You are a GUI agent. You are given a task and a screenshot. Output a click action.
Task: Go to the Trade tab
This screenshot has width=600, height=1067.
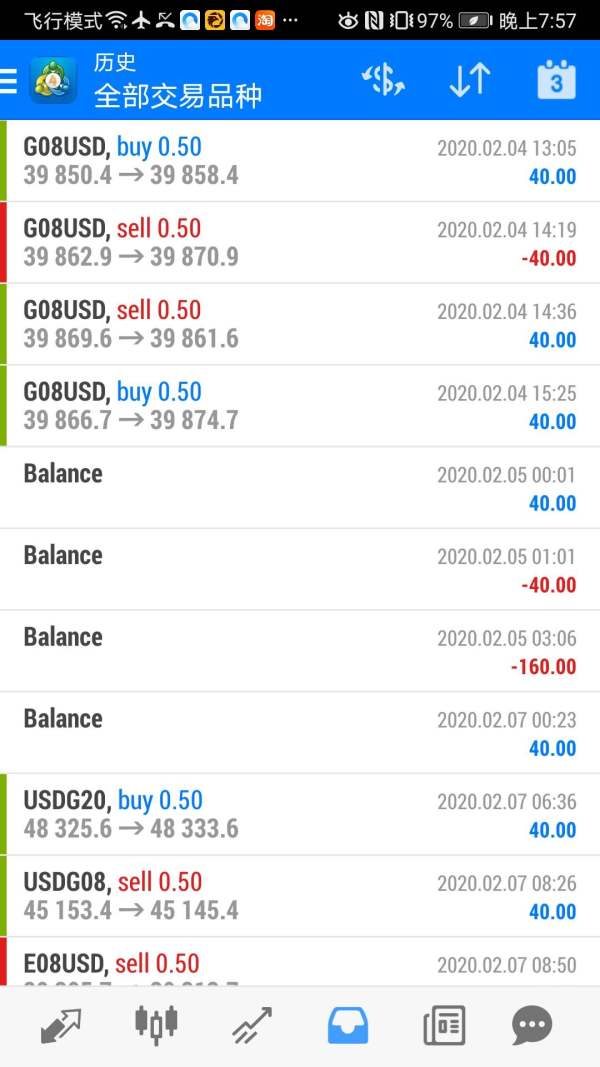point(251,1026)
